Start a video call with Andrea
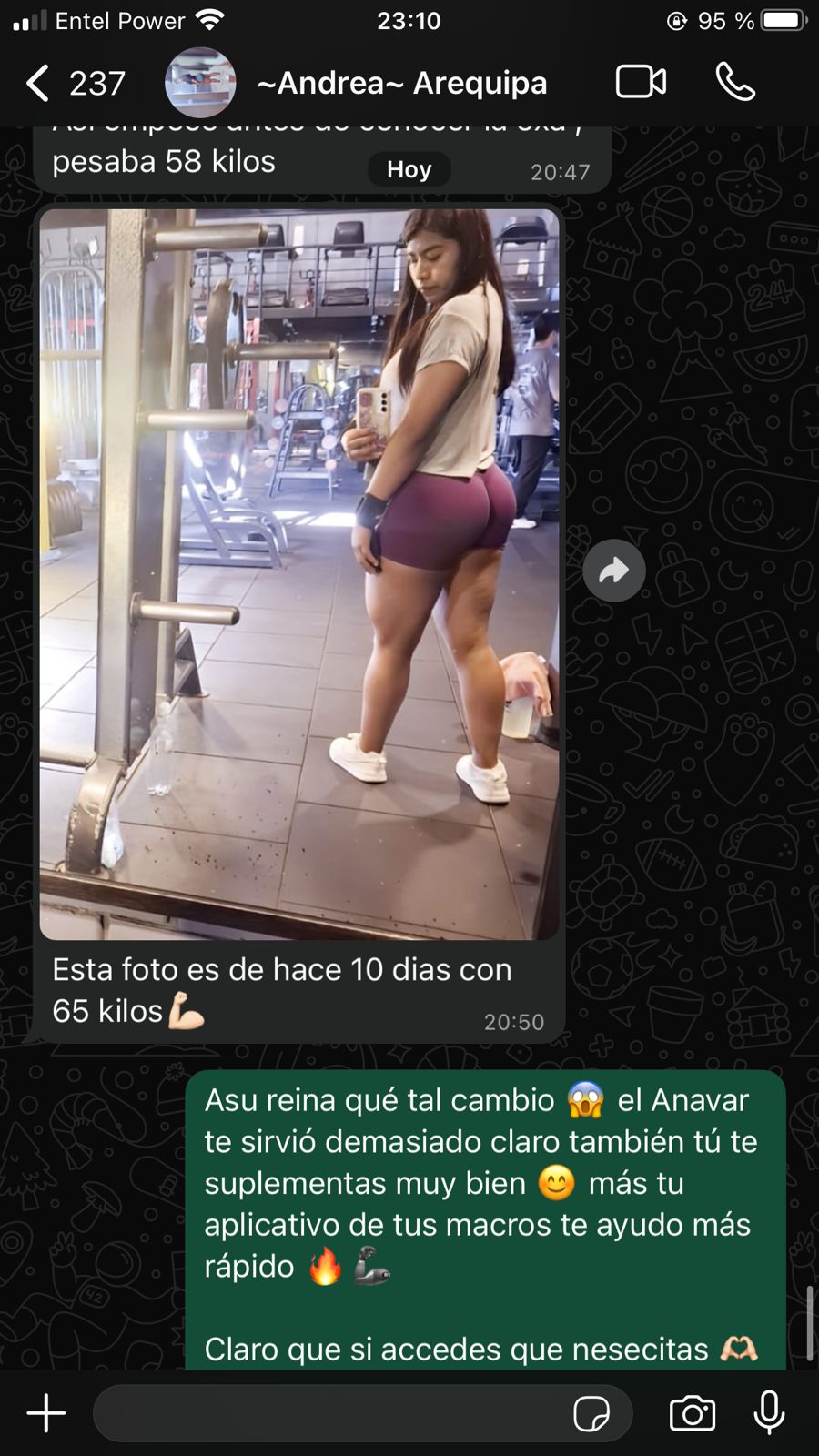The width and height of the screenshot is (819, 1456). tap(641, 82)
